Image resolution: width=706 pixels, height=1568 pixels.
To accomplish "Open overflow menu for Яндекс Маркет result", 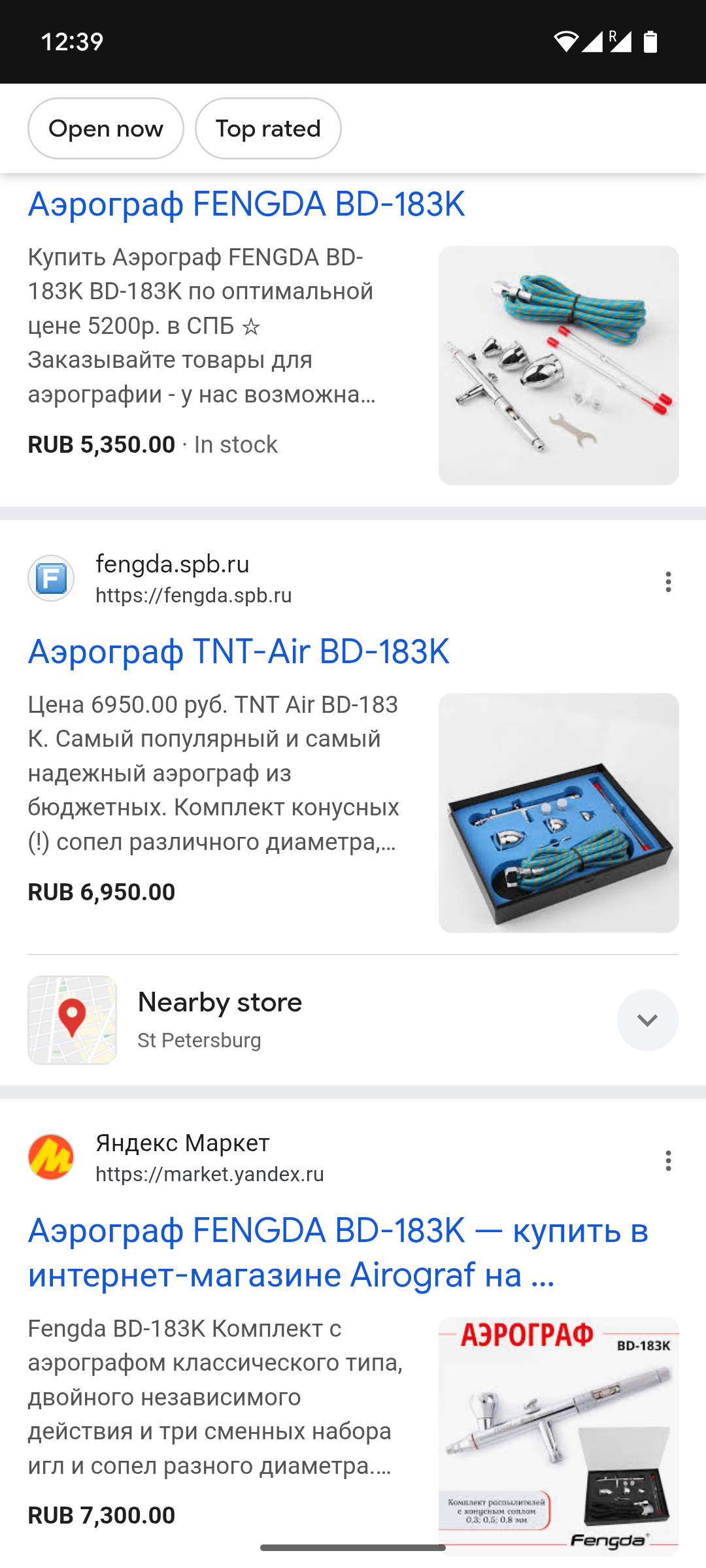I will click(667, 1160).
